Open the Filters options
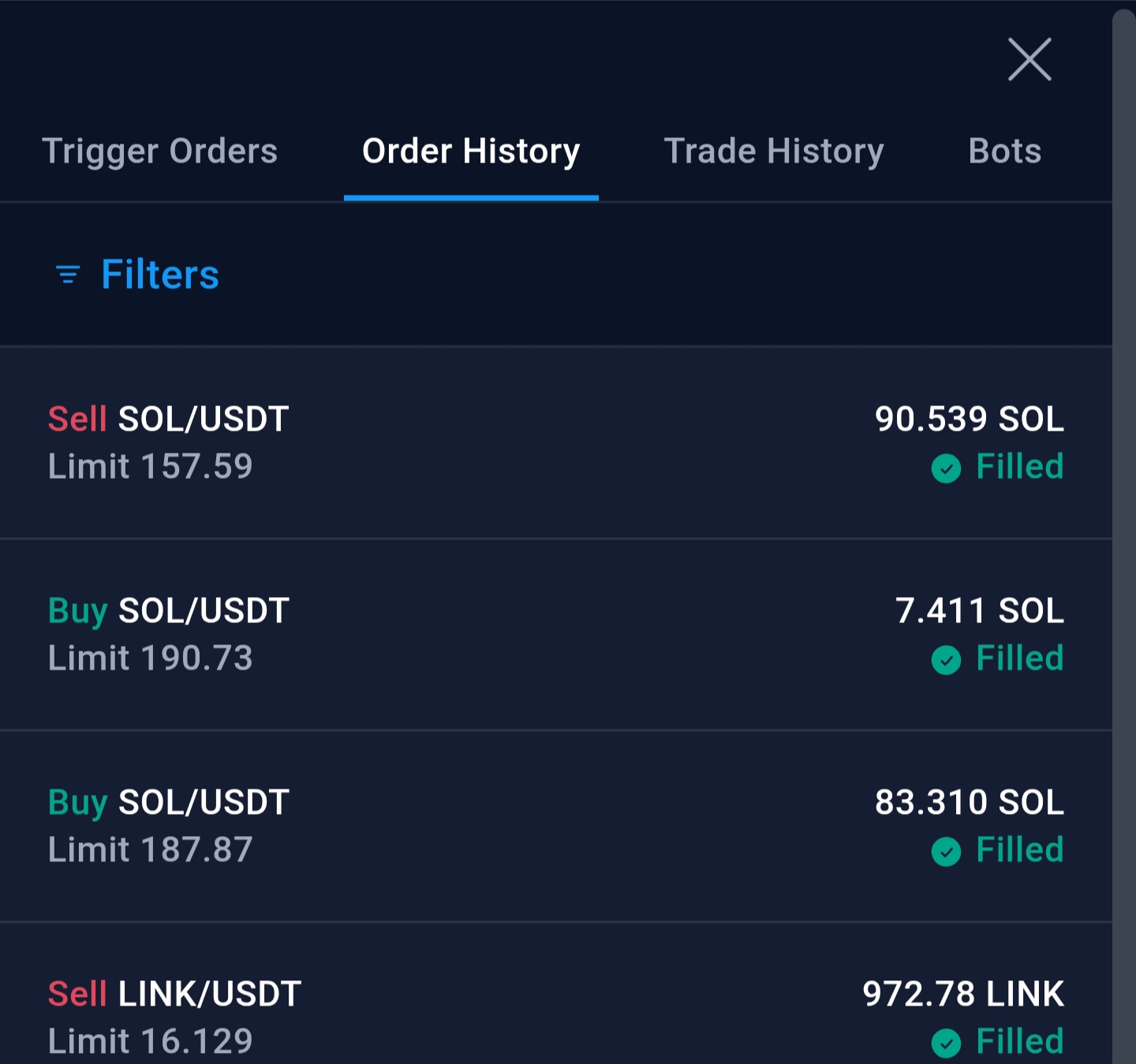 pos(138,274)
